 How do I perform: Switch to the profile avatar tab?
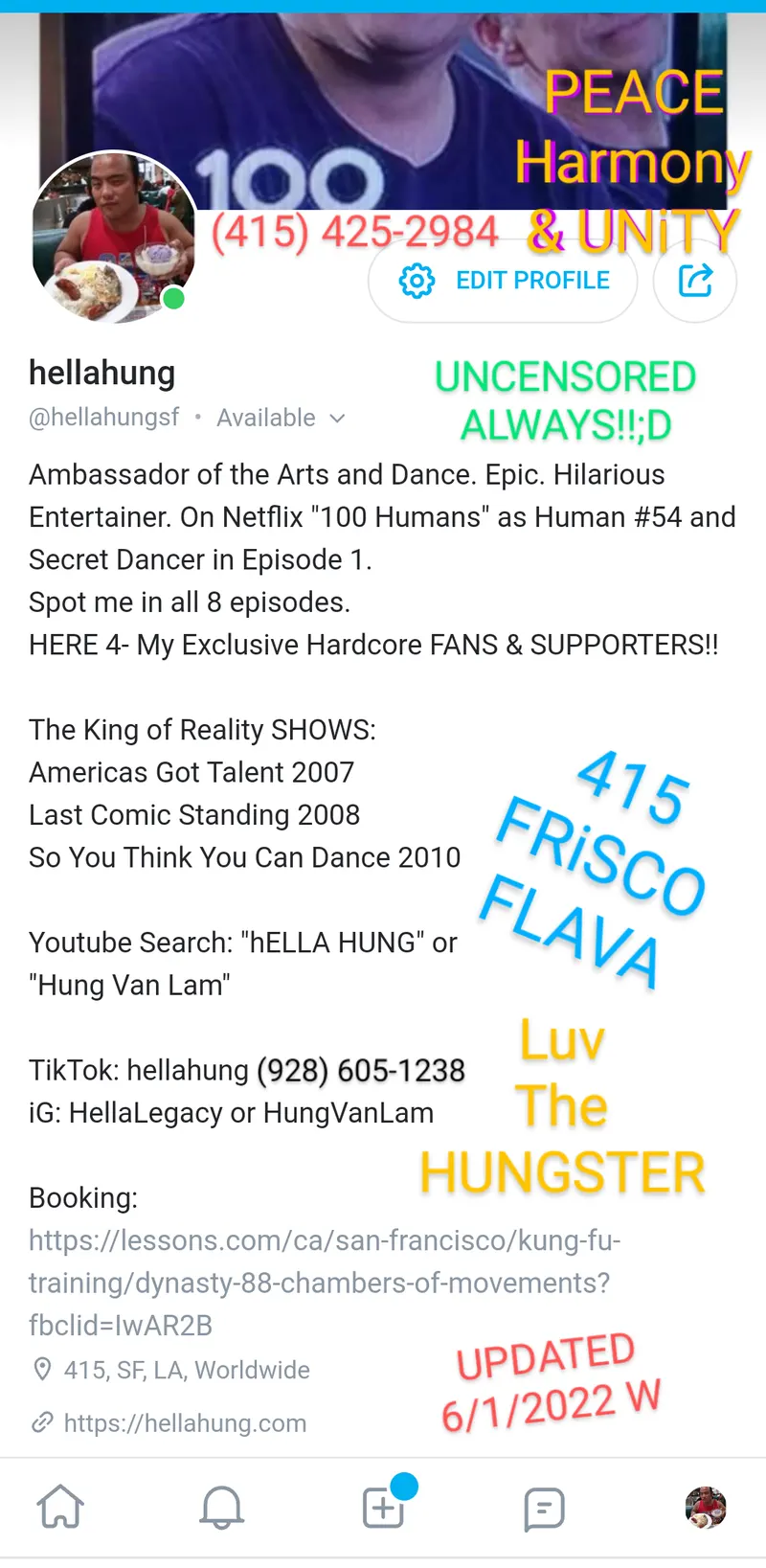(x=706, y=1509)
